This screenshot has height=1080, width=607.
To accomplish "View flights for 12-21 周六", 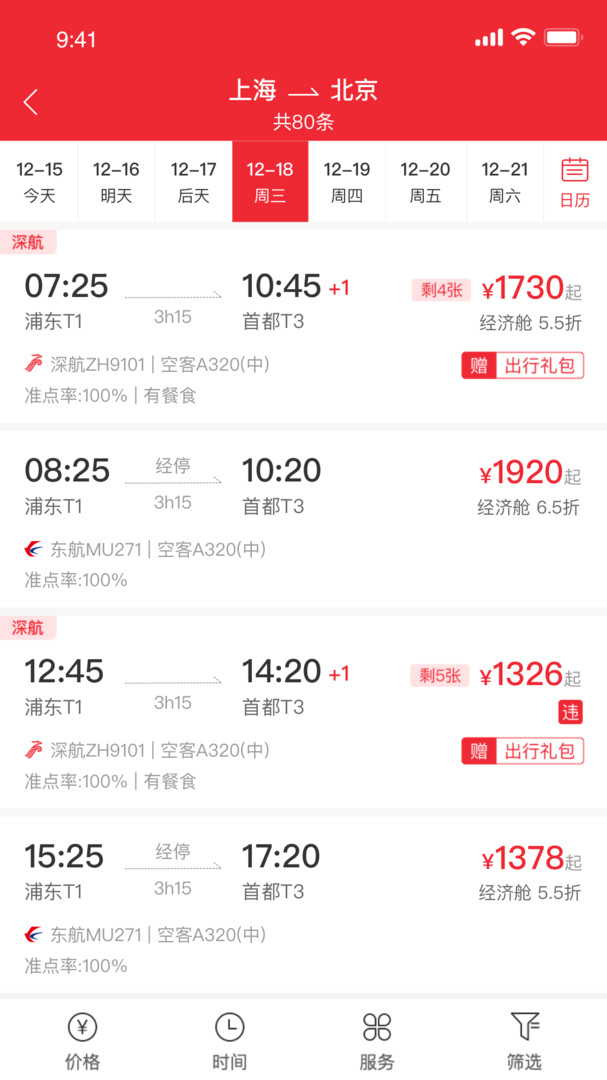I will [504, 182].
